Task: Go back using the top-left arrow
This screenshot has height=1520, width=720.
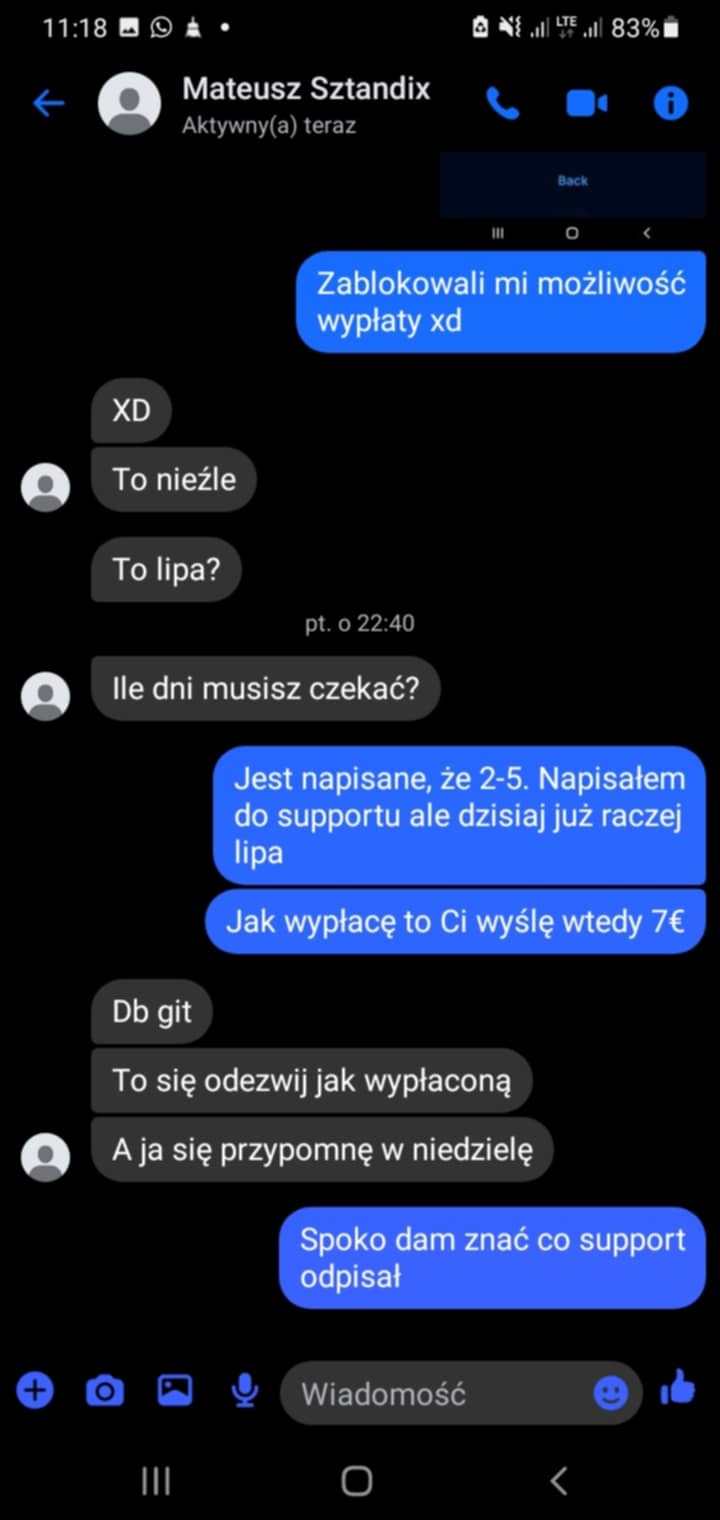Action: click(x=48, y=103)
